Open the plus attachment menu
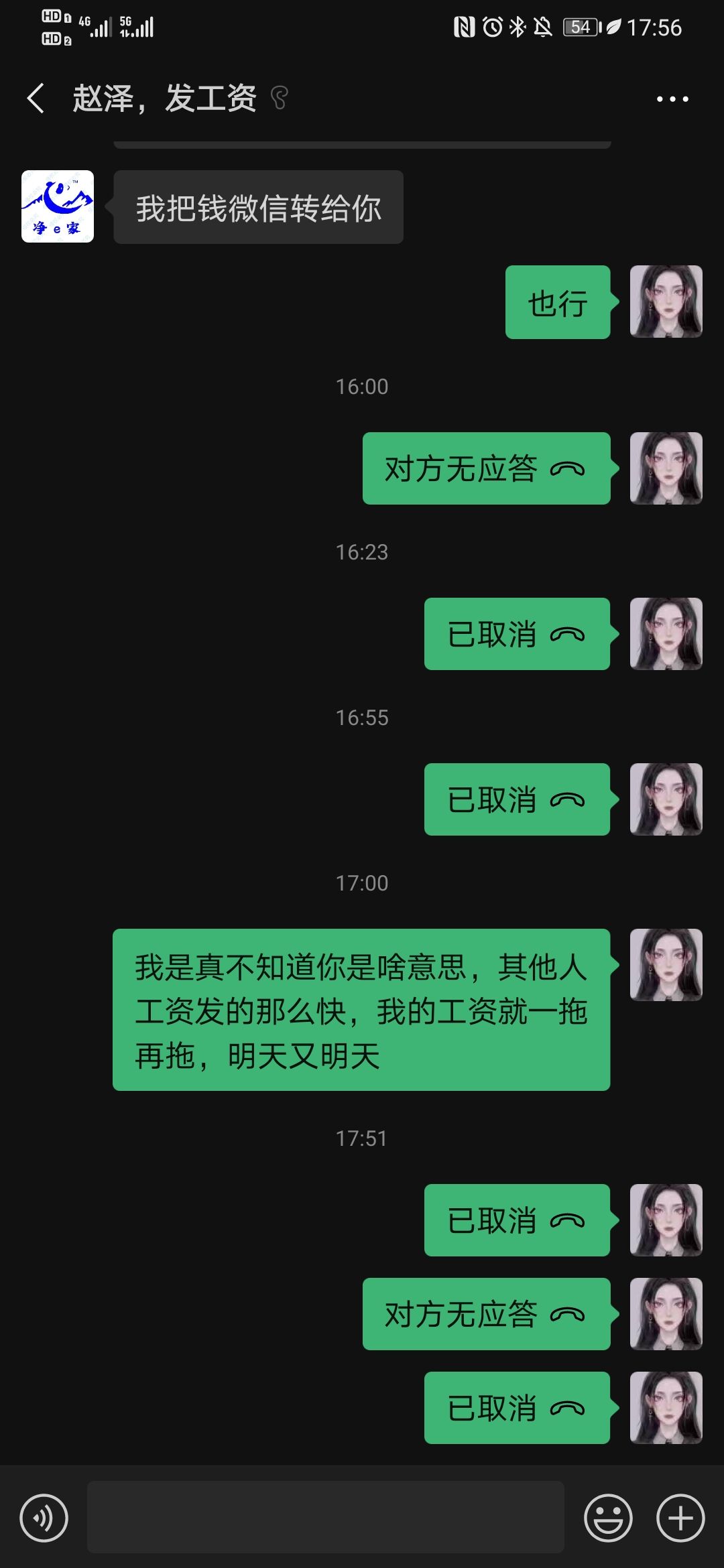The image size is (724, 1568). click(x=680, y=1518)
